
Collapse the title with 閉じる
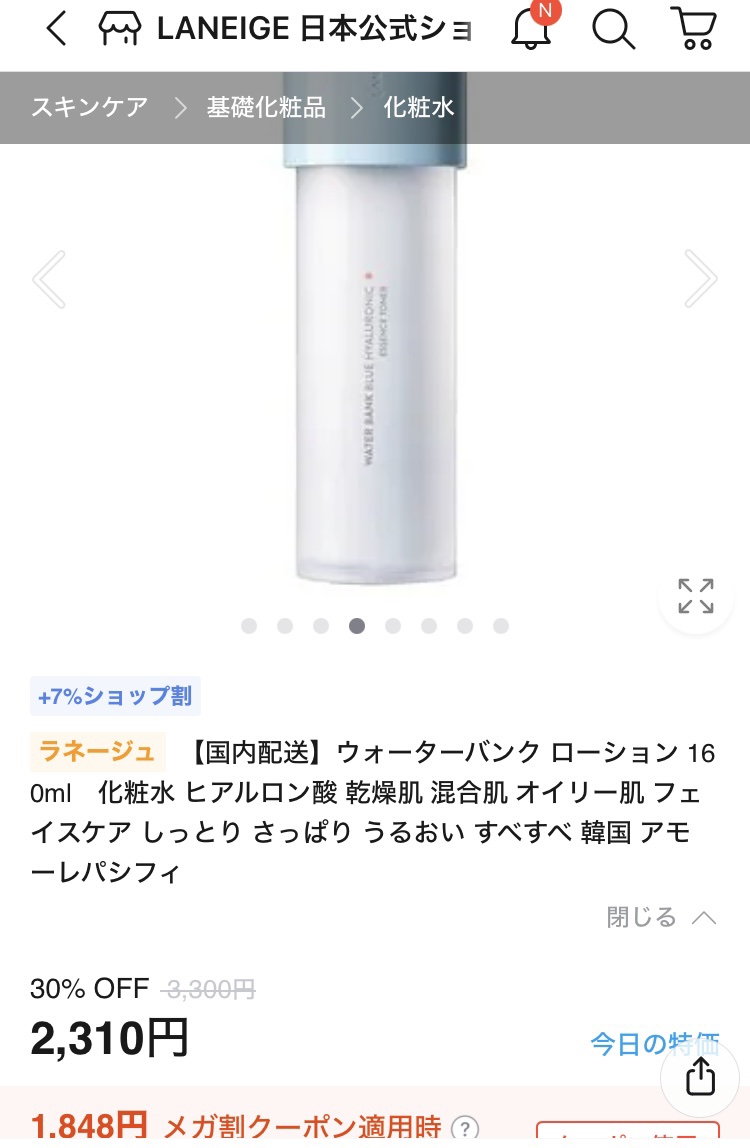(661, 917)
